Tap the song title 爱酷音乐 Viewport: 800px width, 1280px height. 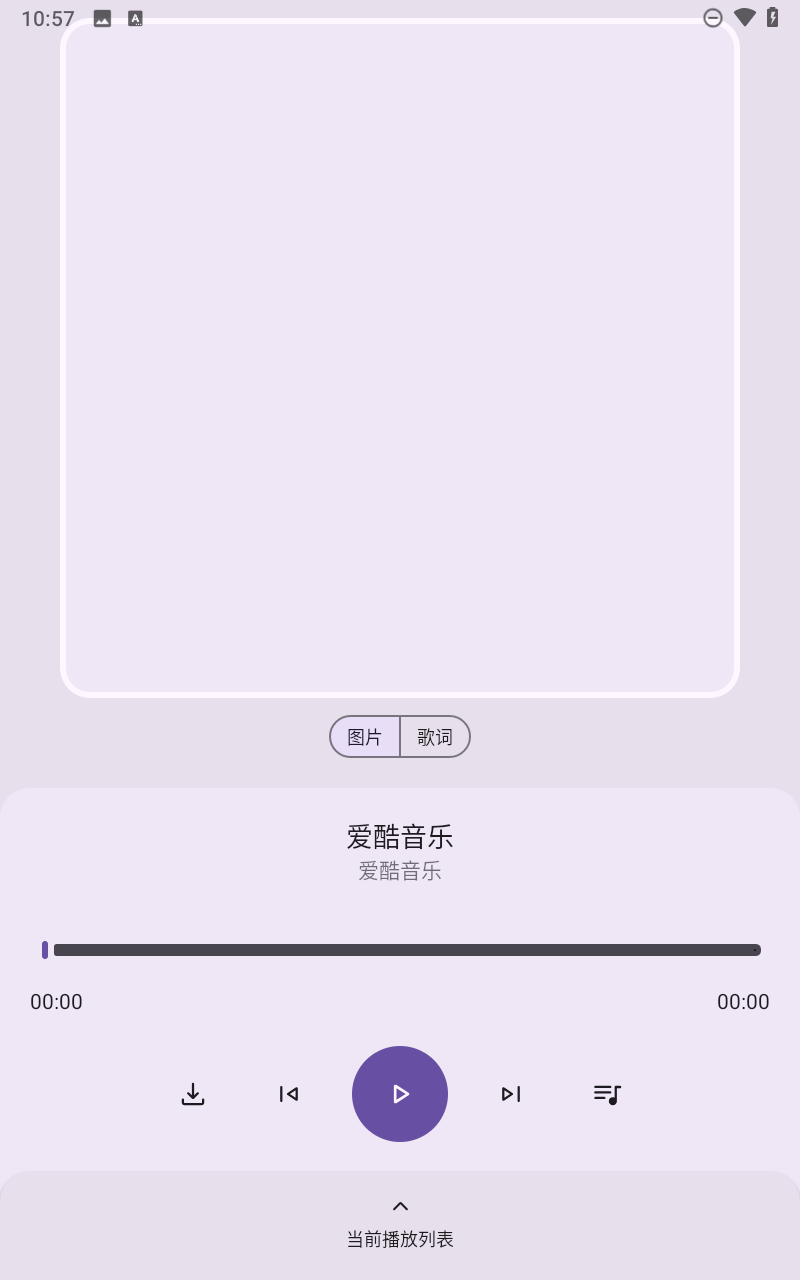point(400,836)
